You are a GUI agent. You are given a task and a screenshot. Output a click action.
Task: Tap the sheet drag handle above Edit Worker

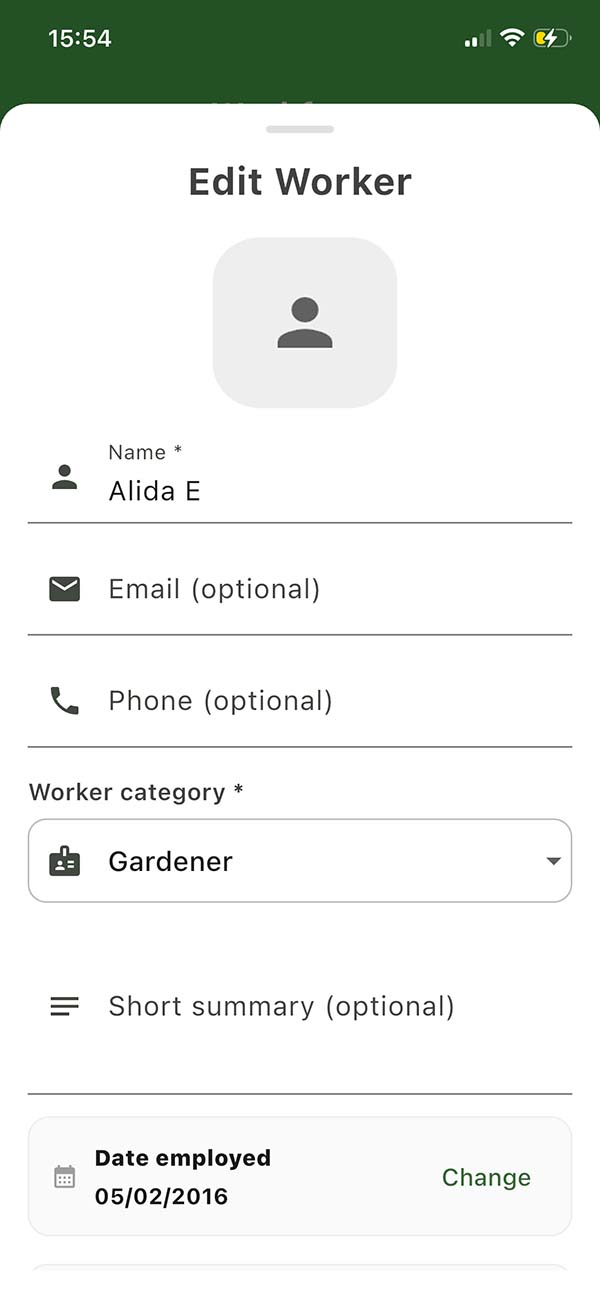[300, 129]
